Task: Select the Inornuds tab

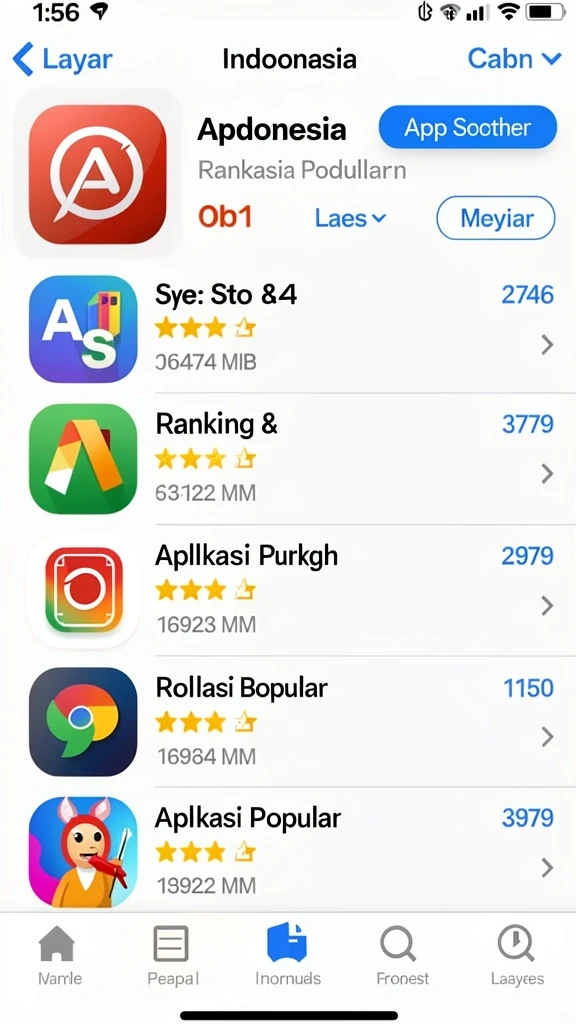Action: (287, 956)
